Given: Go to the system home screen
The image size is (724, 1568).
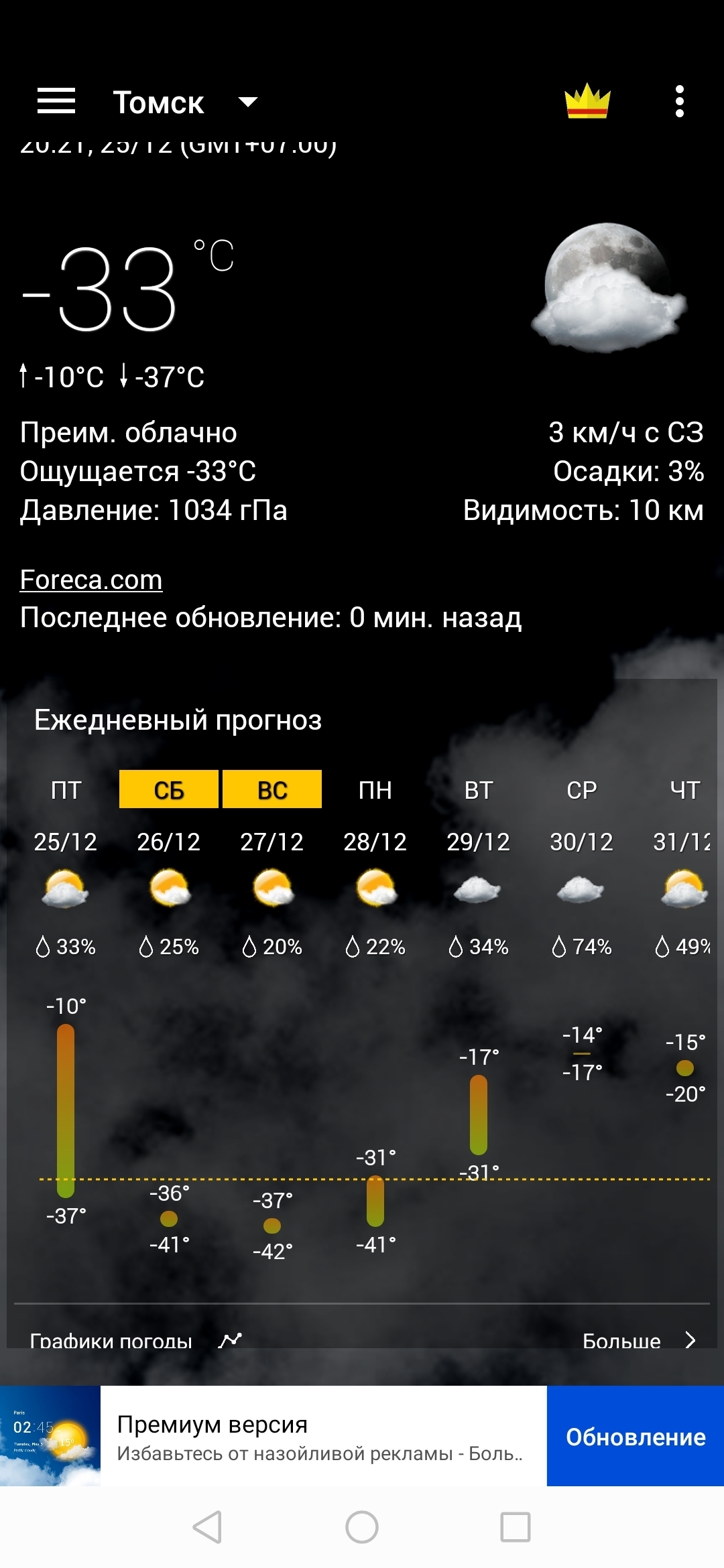Looking at the screenshot, I should 362,1527.
